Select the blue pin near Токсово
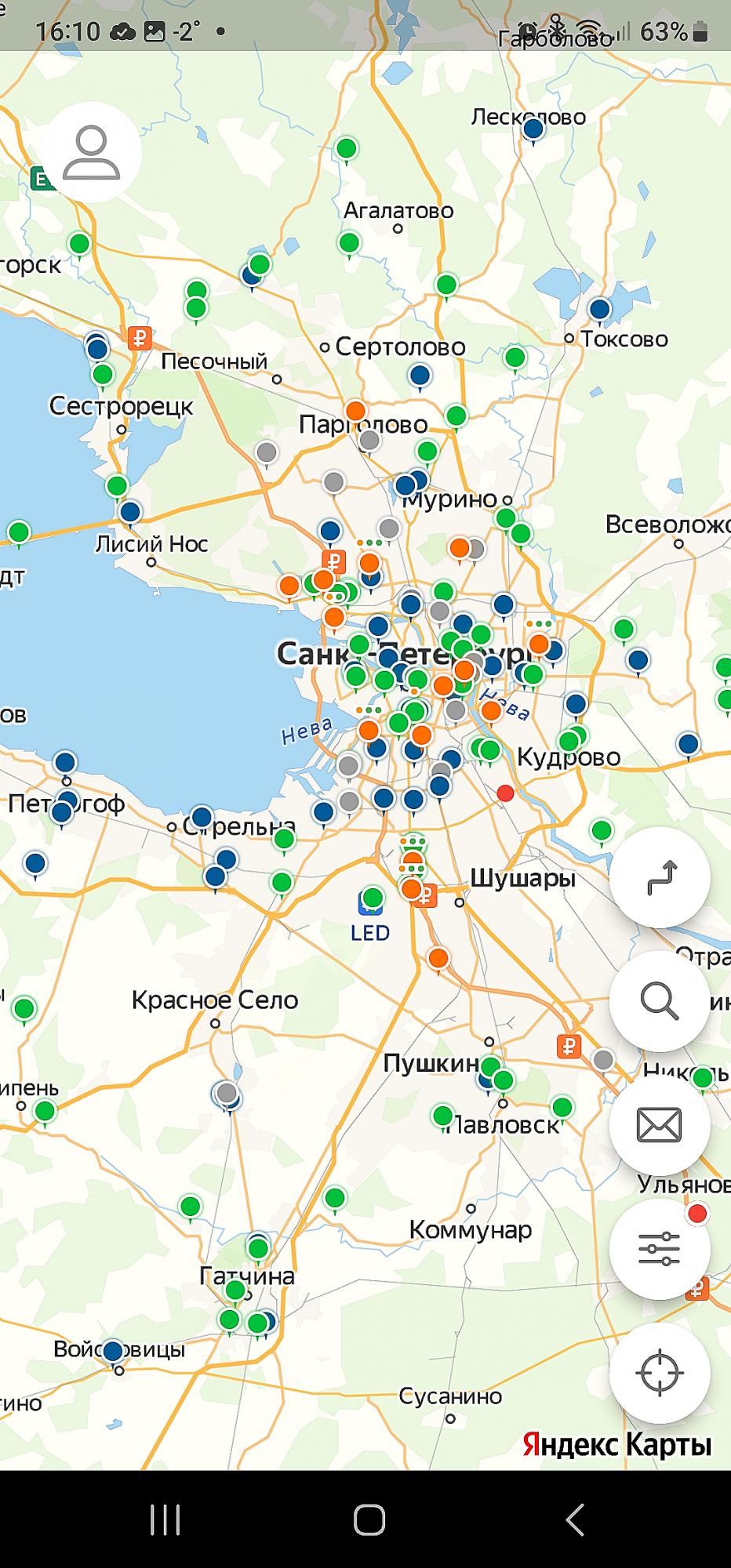Viewport: 731px width, 1568px height. click(599, 309)
